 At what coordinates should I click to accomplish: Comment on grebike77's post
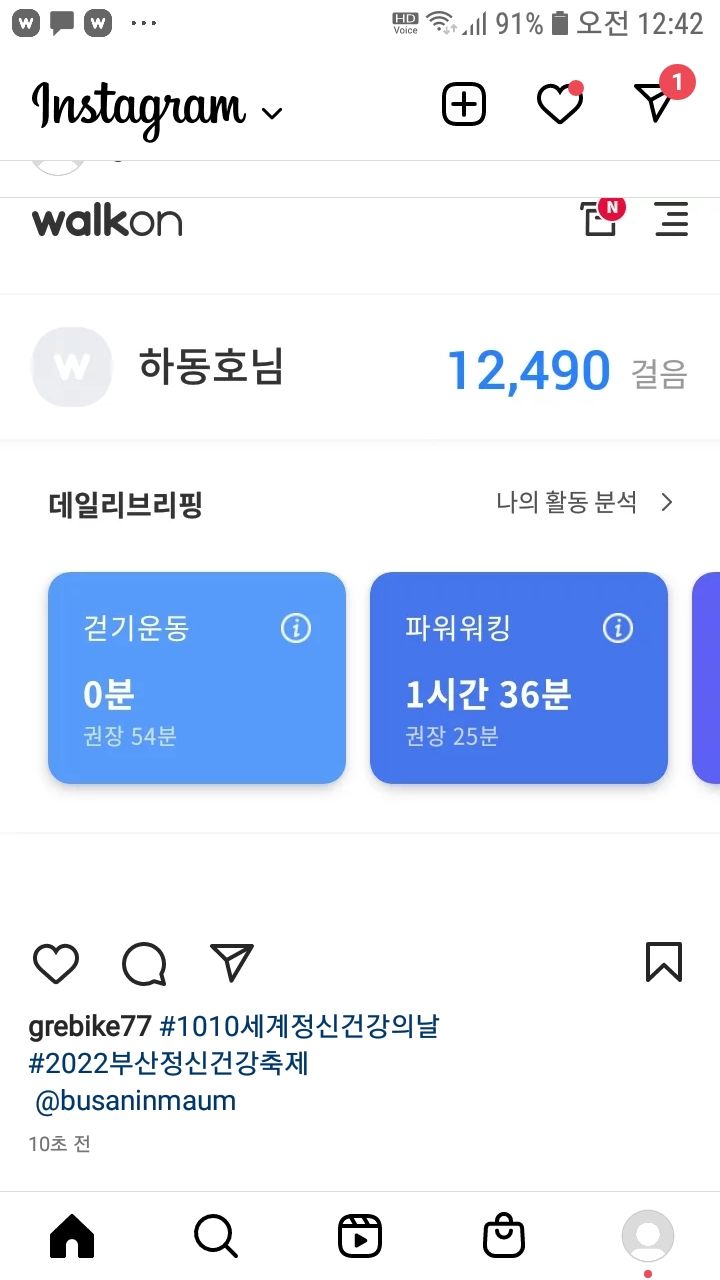click(144, 964)
